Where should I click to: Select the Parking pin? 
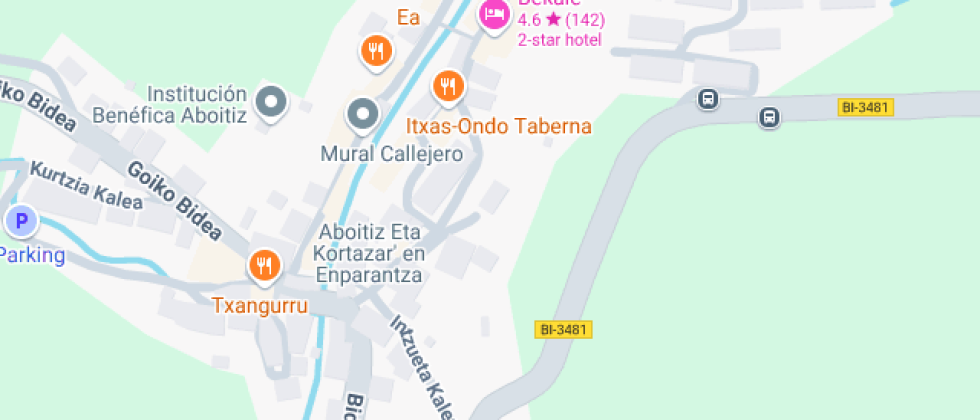20,220
